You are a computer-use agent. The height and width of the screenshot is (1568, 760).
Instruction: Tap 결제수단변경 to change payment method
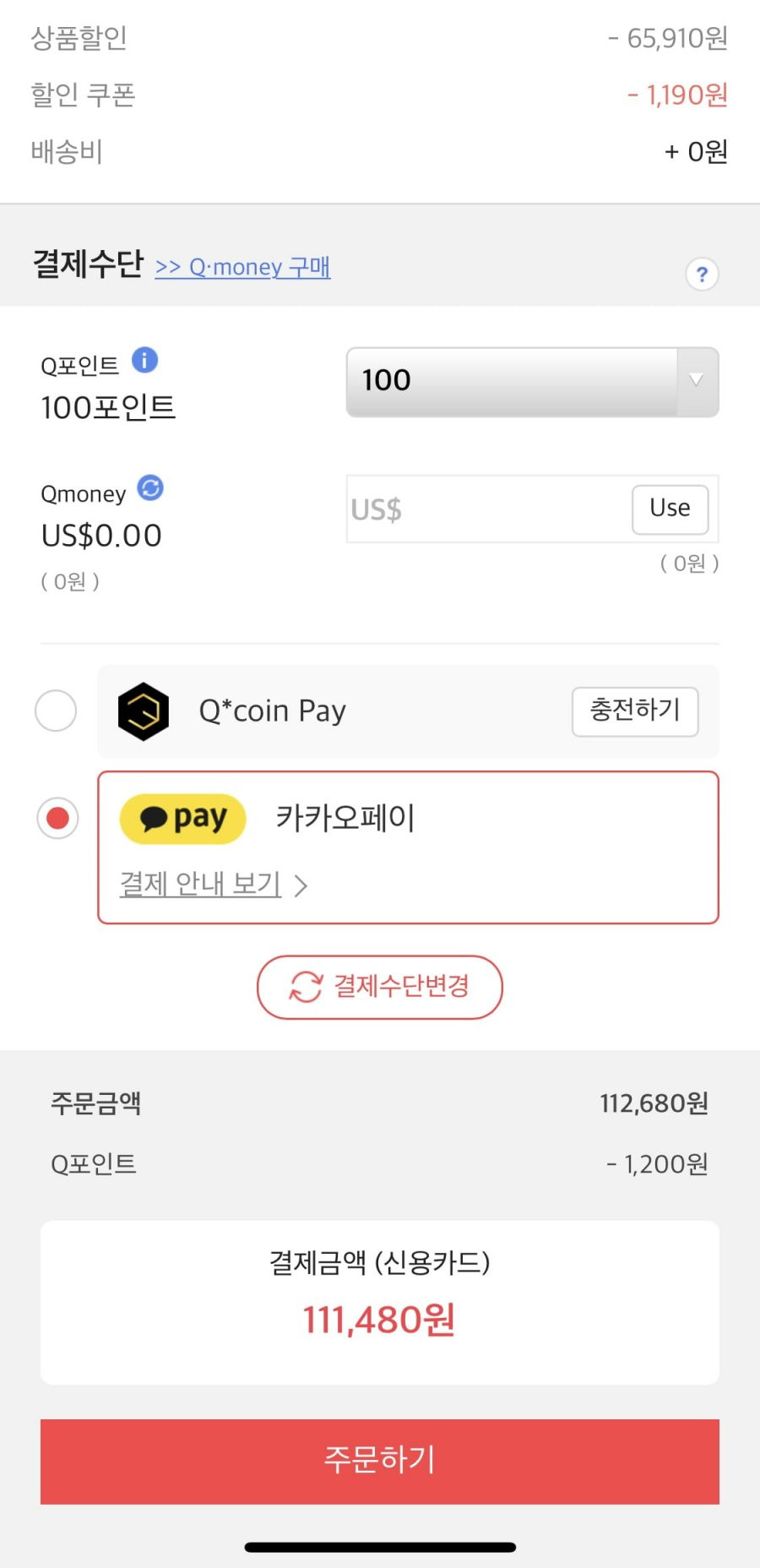point(380,987)
